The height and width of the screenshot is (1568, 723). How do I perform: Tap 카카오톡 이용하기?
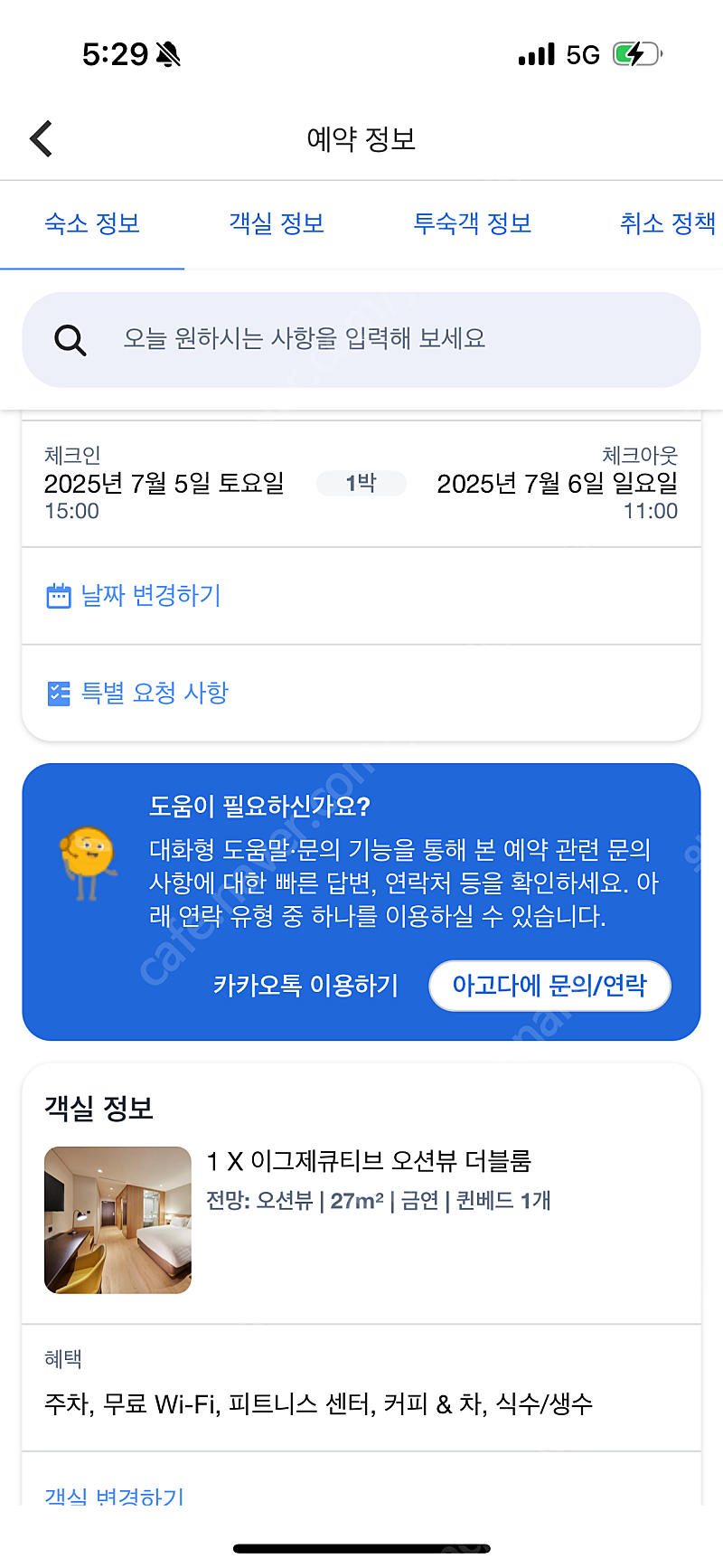pyautogui.click(x=305, y=985)
